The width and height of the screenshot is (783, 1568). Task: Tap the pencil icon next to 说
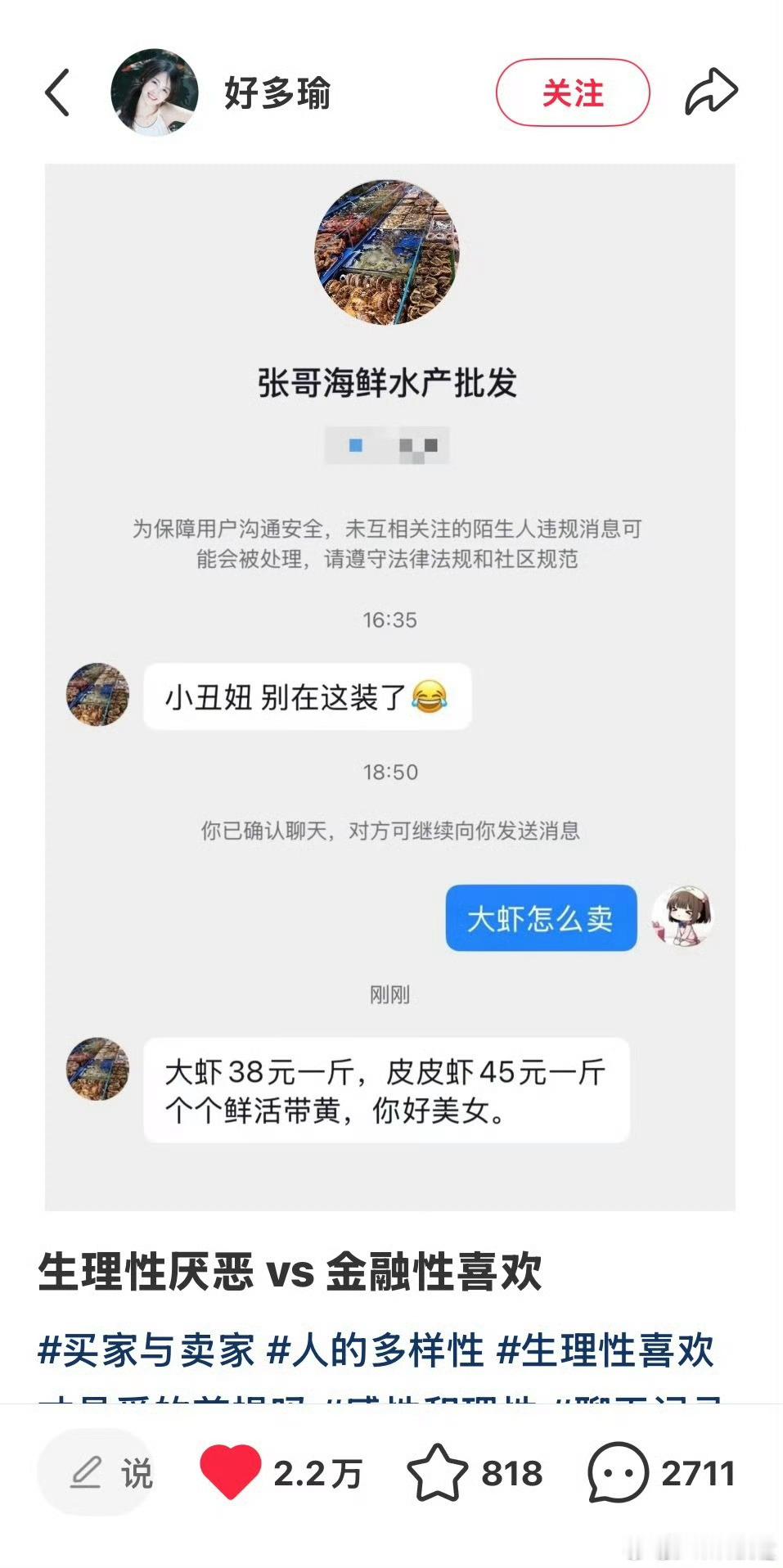click(x=84, y=1473)
